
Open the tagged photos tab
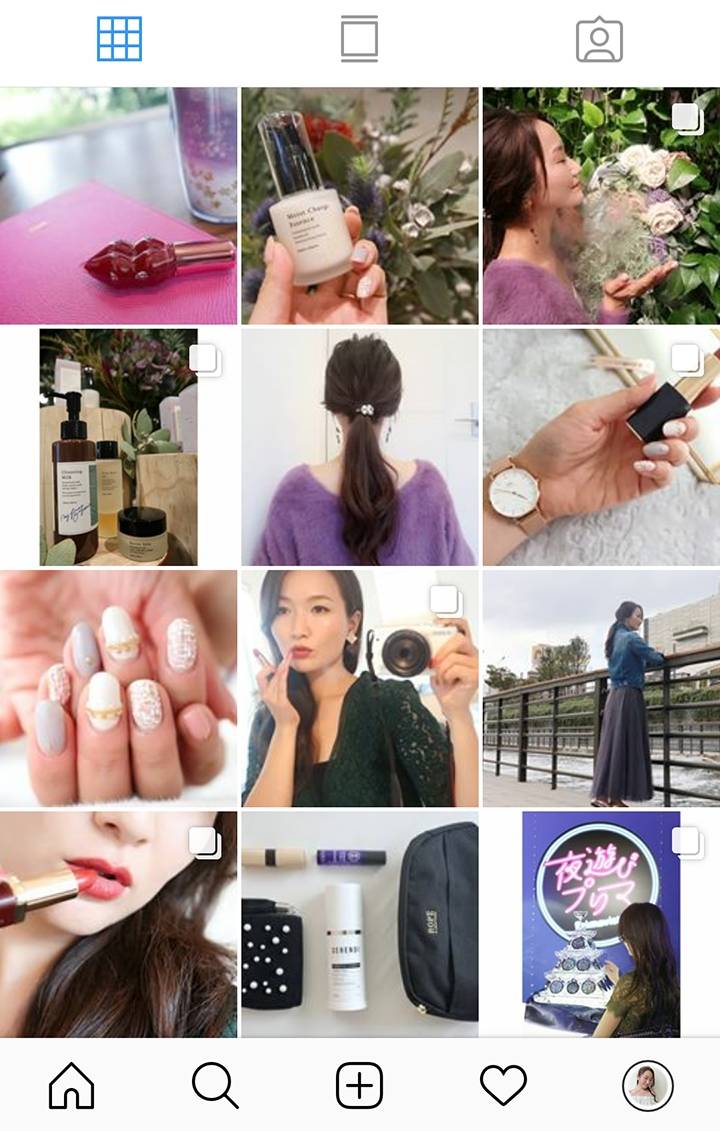tap(599, 40)
